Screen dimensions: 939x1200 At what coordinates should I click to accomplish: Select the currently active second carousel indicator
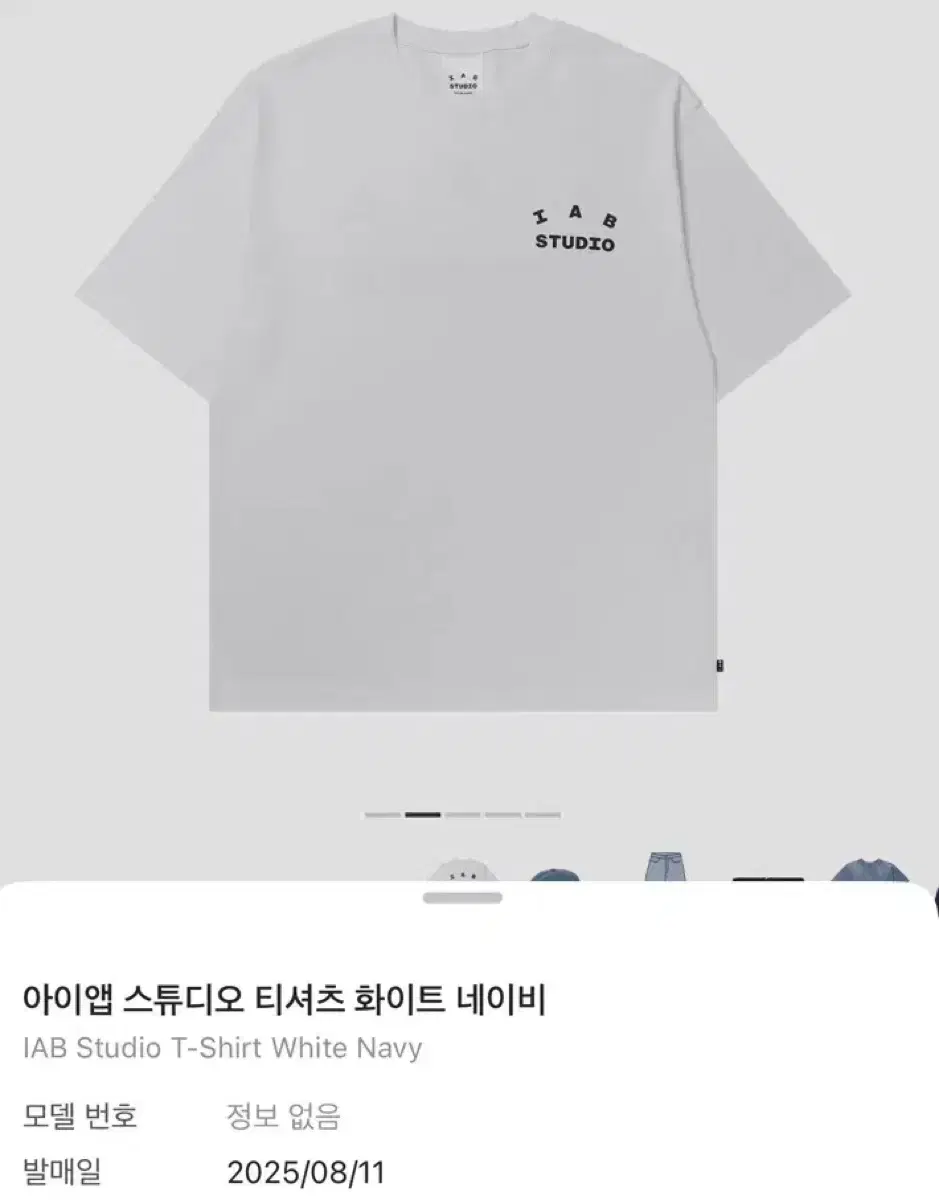click(422, 818)
